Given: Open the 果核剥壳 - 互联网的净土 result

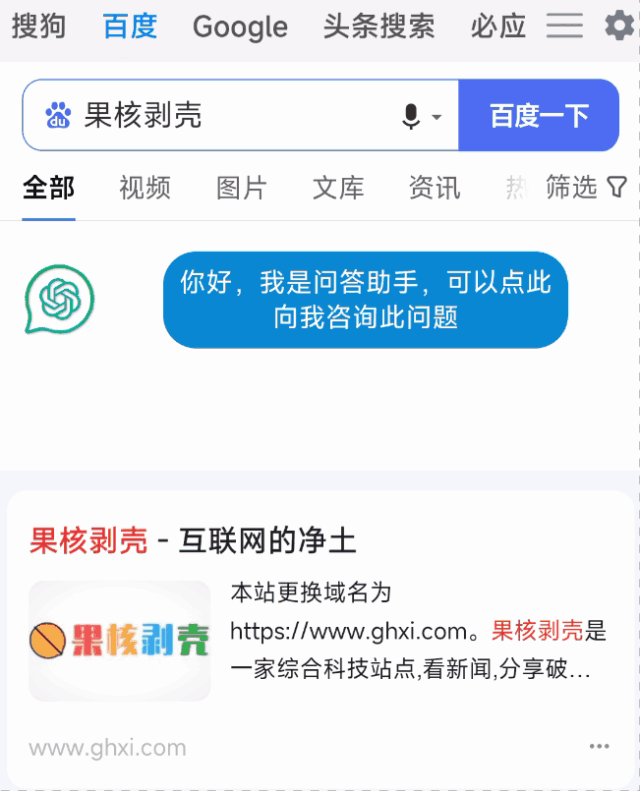Looking at the screenshot, I should click(x=193, y=541).
